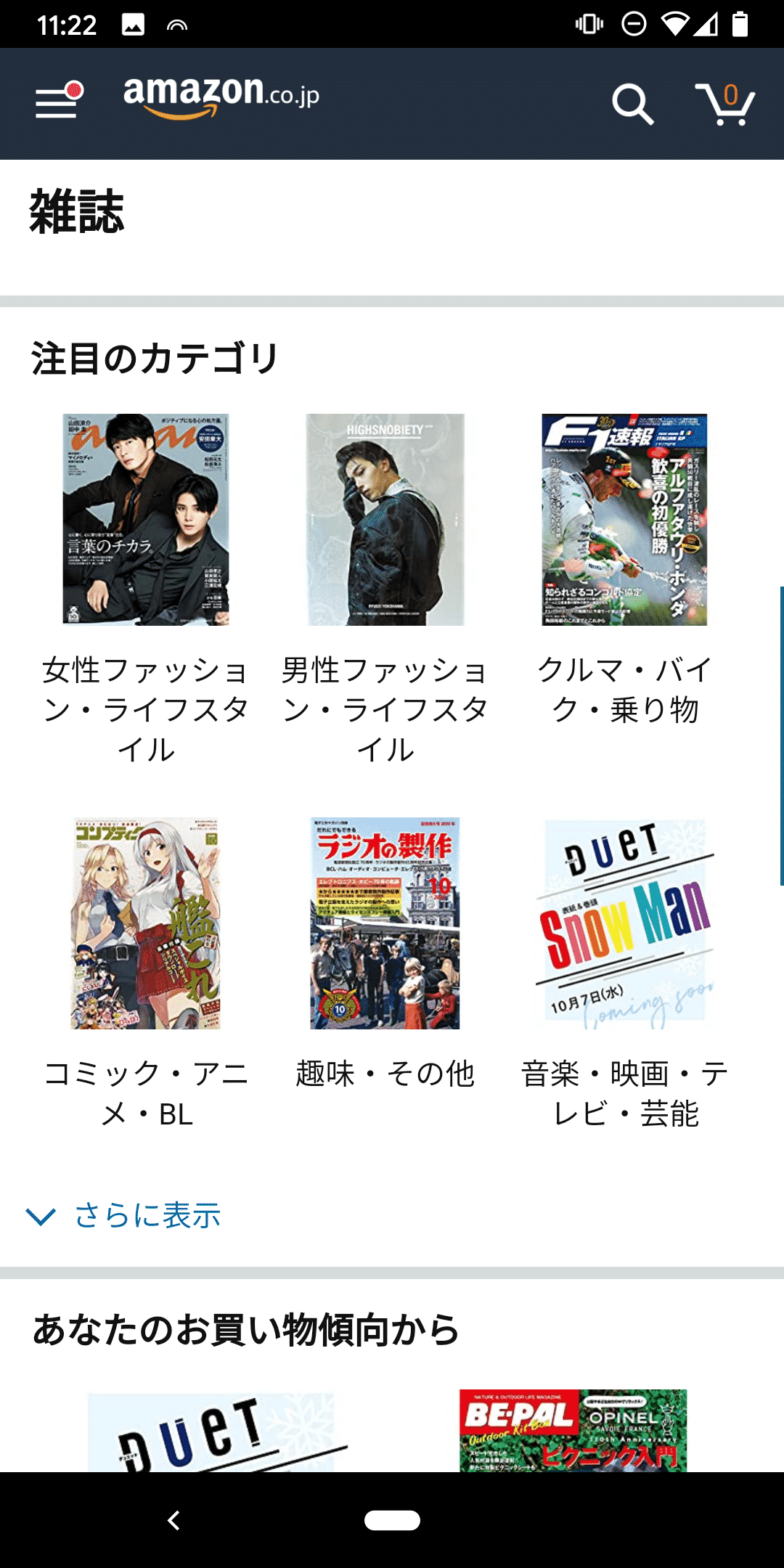The image size is (784, 1568).
Task: Open the search magnifier icon
Action: (x=632, y=105)
